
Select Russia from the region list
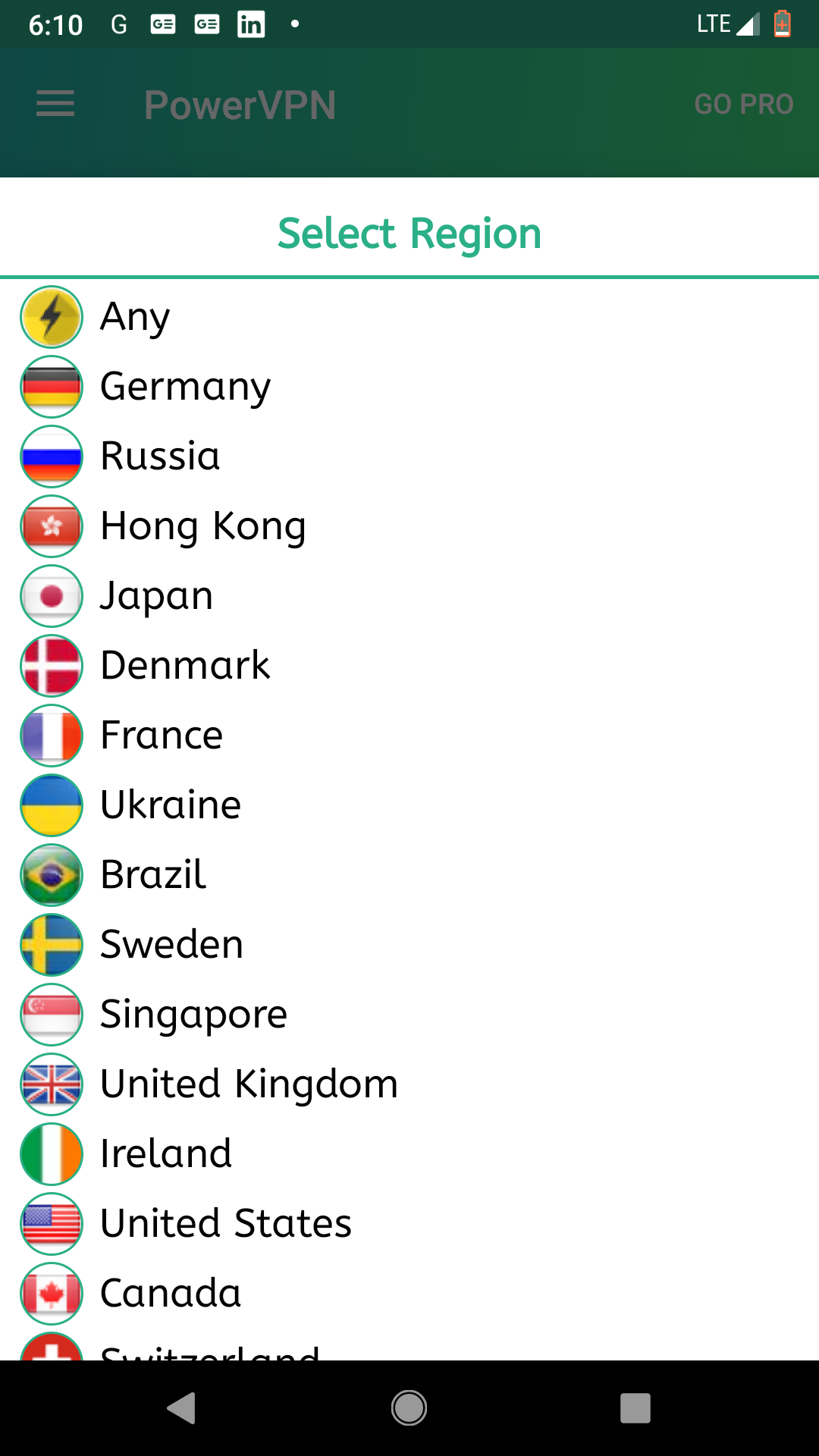pyautogui.click(x=409, y=457)
